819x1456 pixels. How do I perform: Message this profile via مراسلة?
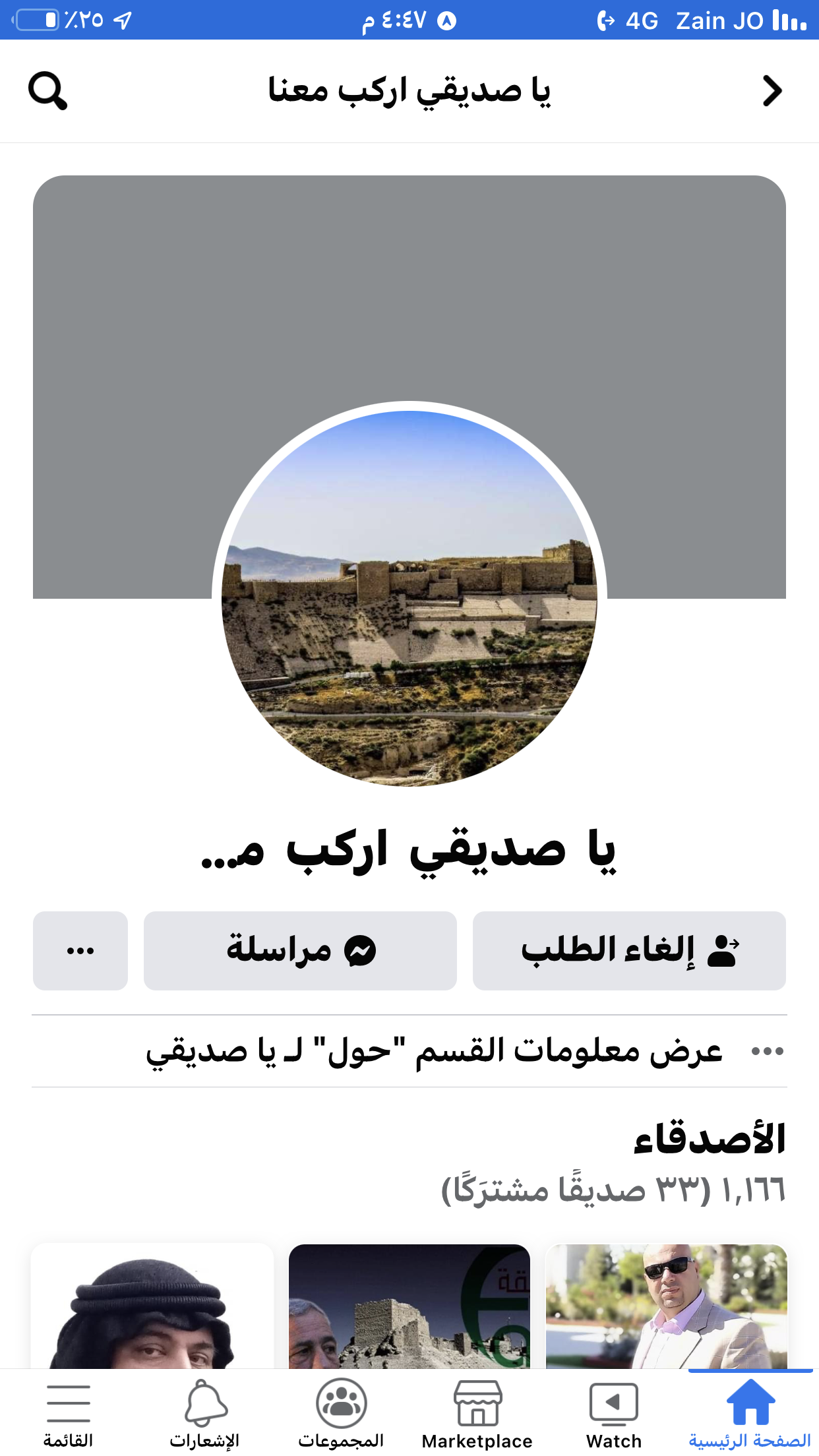[300, 950]
